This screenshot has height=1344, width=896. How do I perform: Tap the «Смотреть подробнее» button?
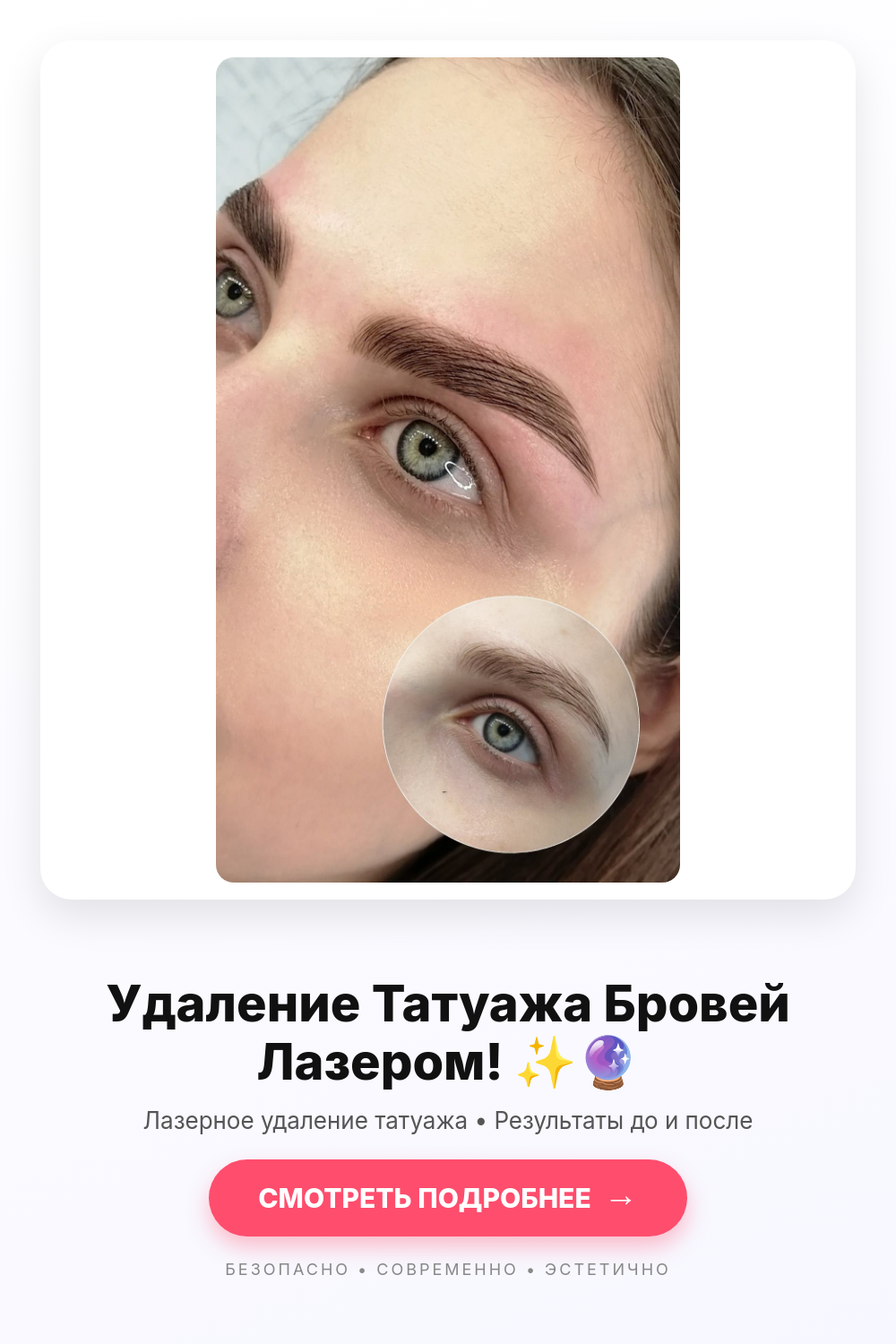(x=448, y=1198)
